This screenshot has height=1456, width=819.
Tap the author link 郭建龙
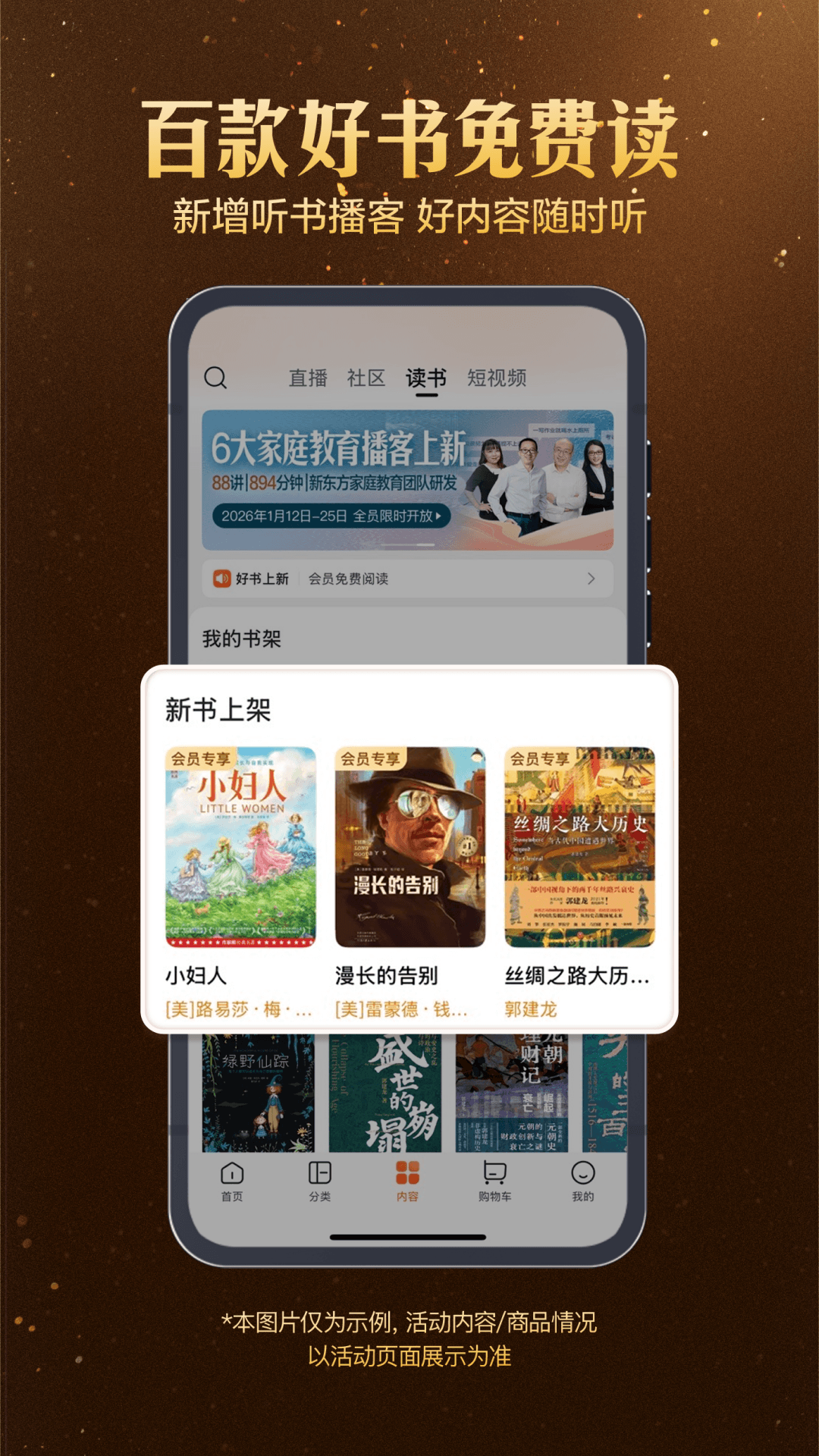[534, 1009]
